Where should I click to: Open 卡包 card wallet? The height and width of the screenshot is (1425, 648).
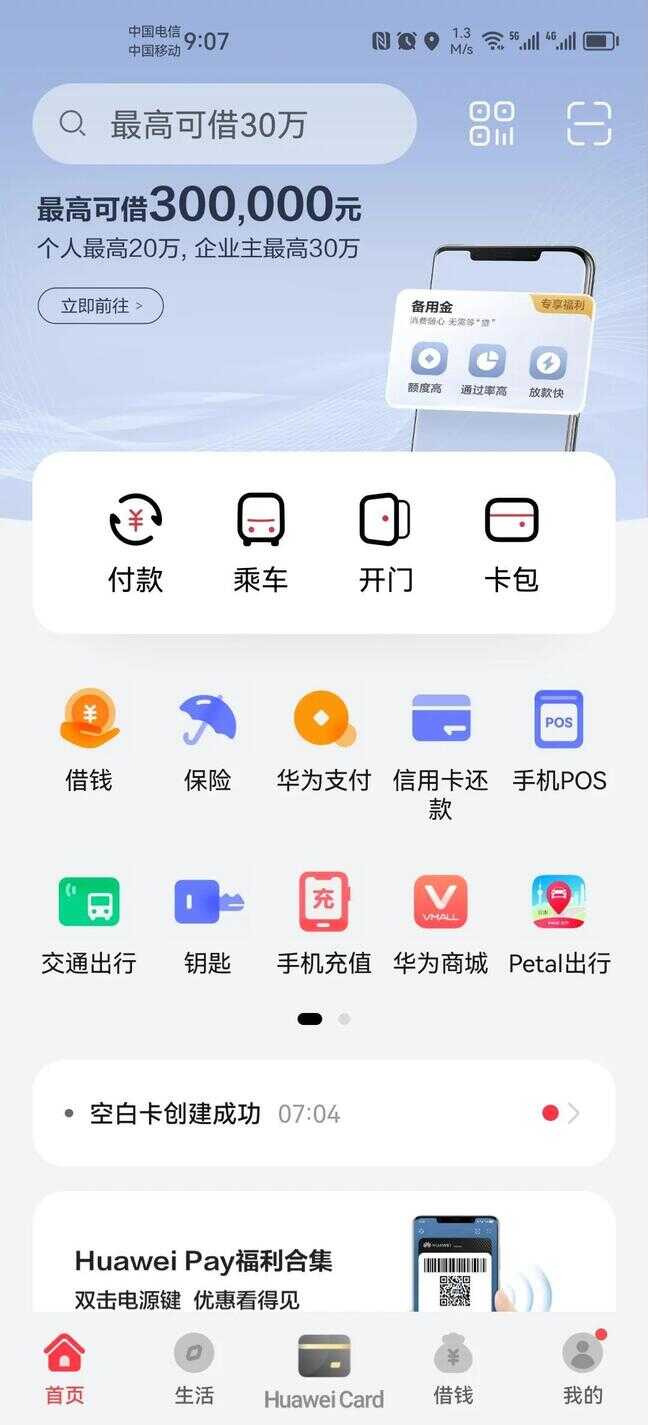click(x=511, y=543)
